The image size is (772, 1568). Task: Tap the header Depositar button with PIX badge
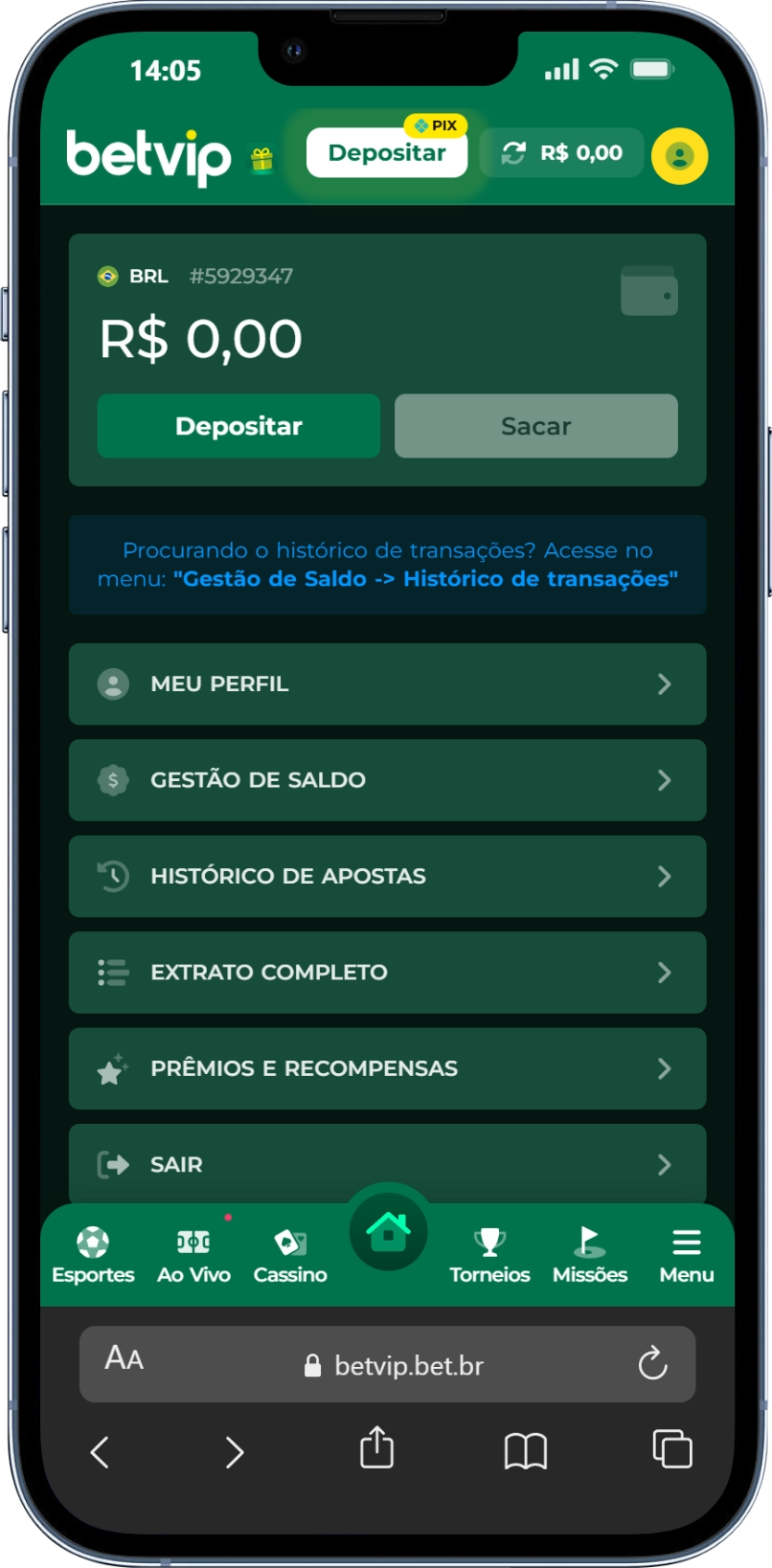(387, 153)
